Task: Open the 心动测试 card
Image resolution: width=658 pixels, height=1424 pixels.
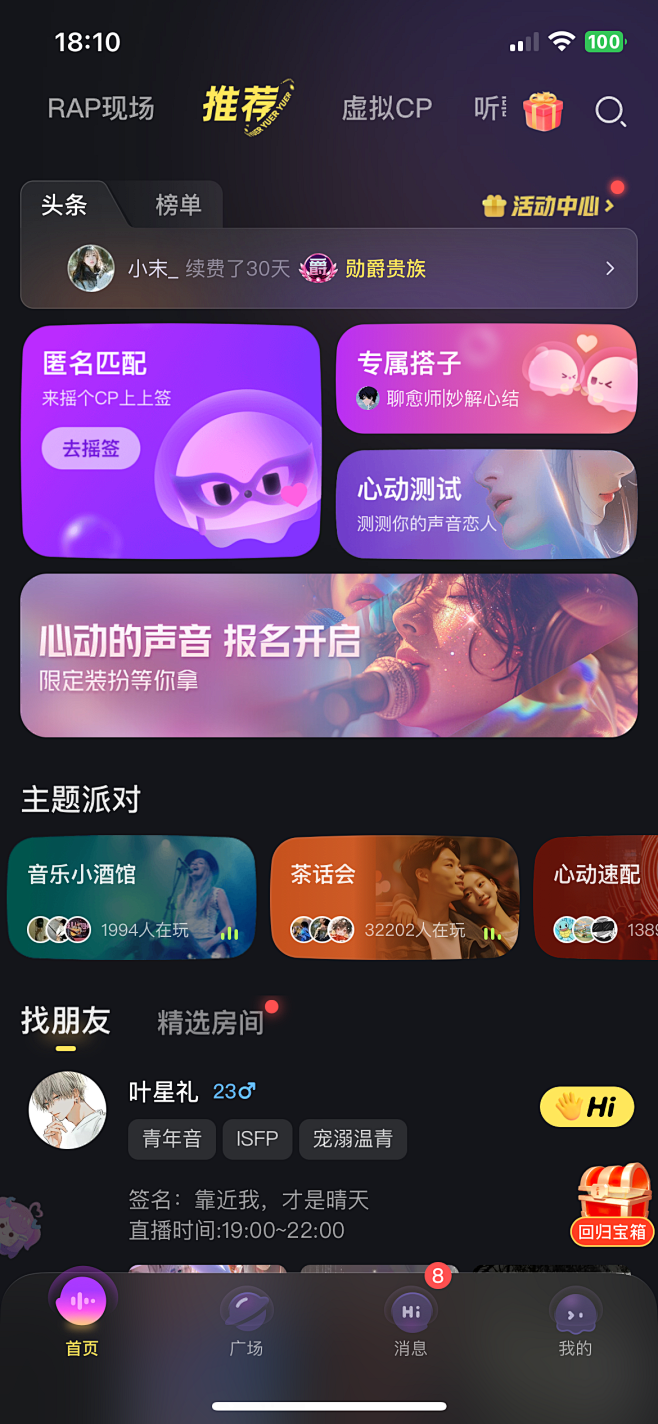Action: [x=486, y=504]
